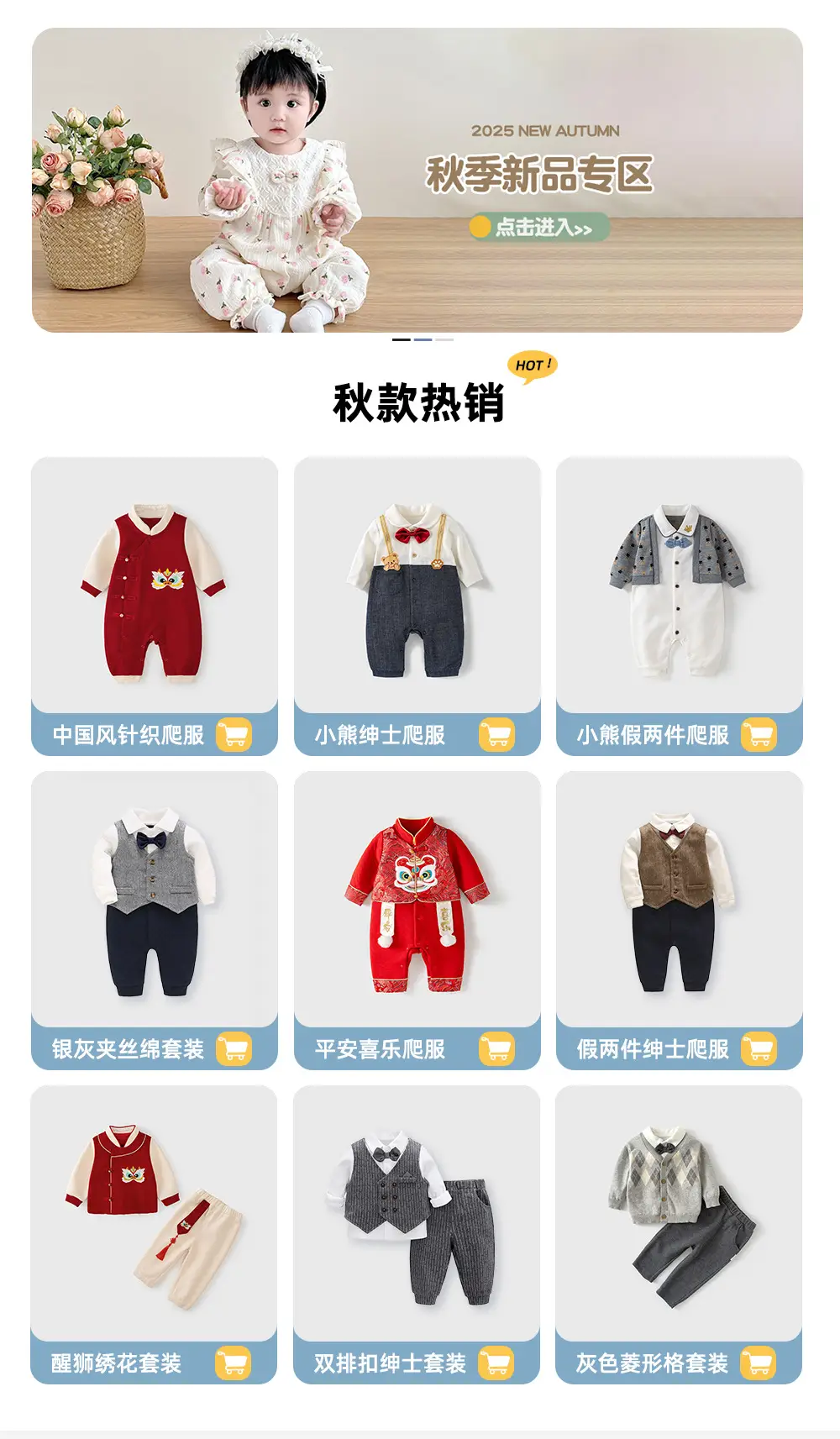Add 双排扣绅士套装 to shopping cart
This screenshot has height=1439, width=840.
point(496,1363)
